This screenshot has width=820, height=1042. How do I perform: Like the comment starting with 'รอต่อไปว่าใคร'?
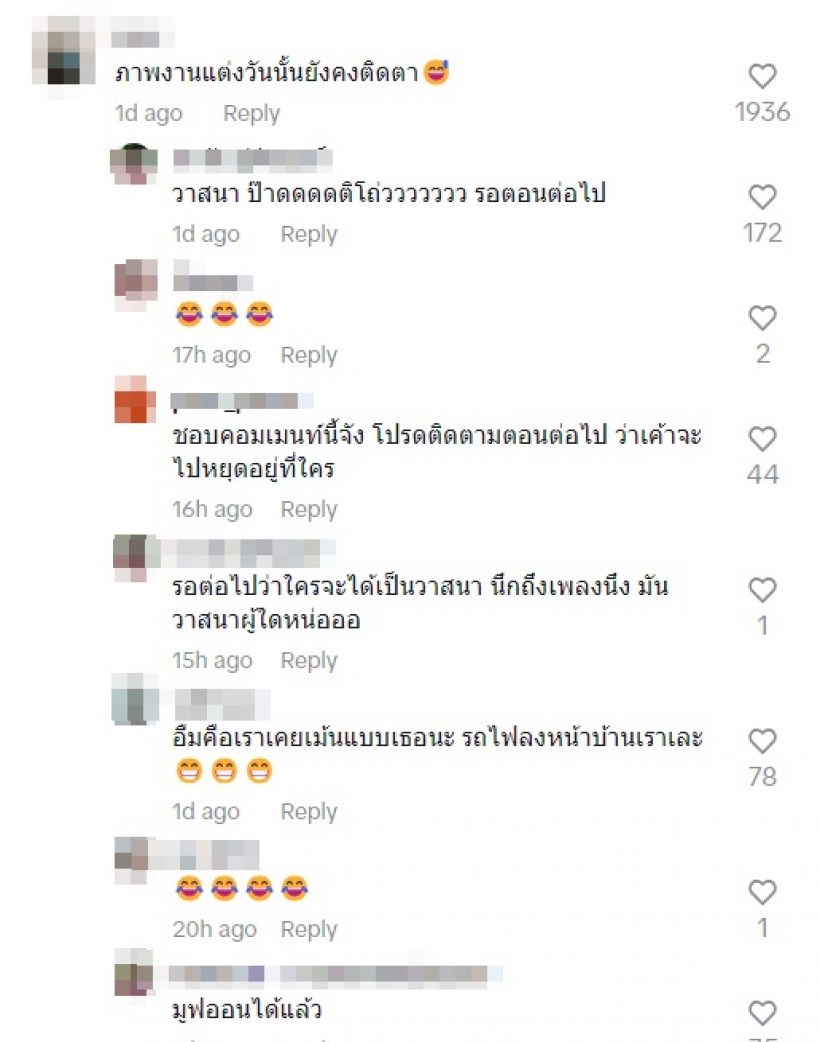pyautogui.click(x=762, y=590)
